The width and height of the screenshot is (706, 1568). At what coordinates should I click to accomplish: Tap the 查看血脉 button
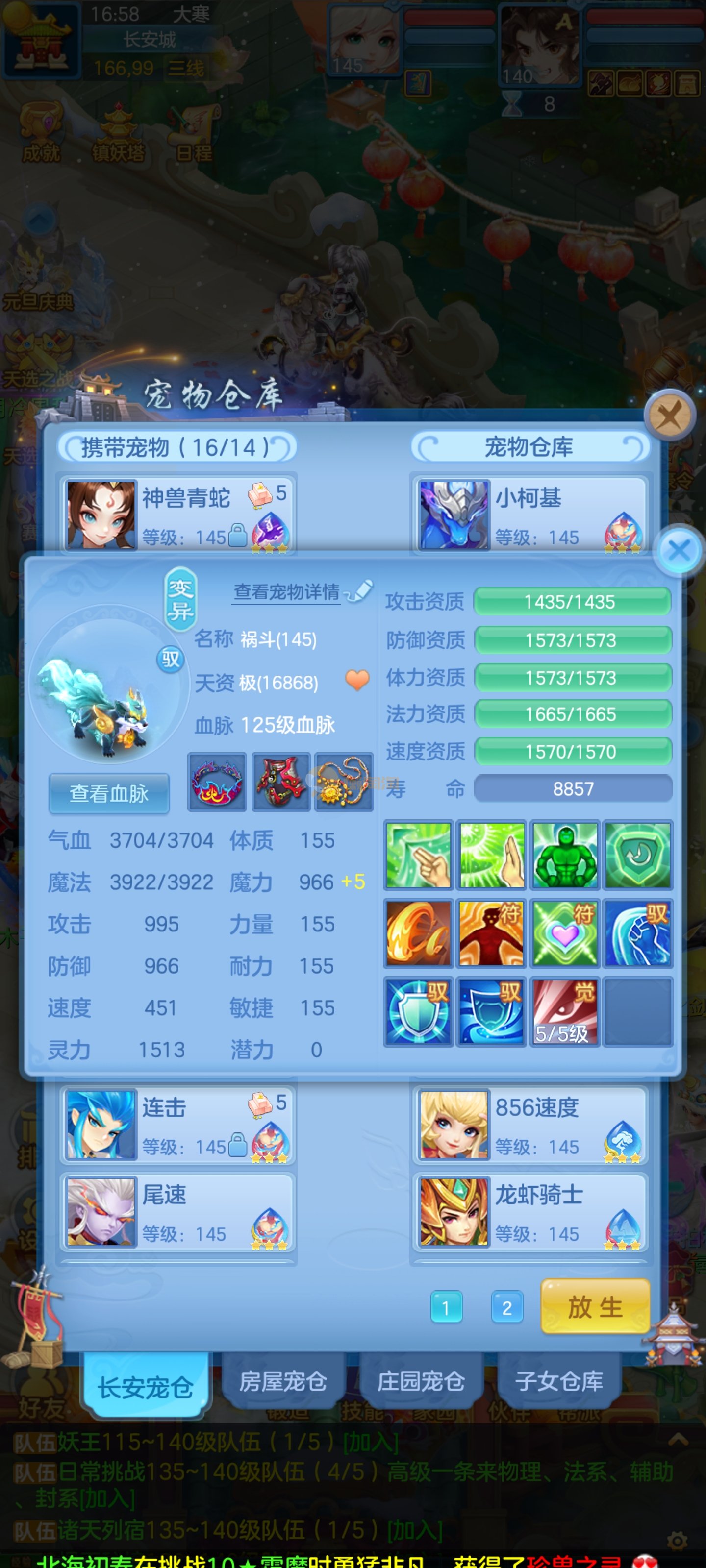coord(109,793)
